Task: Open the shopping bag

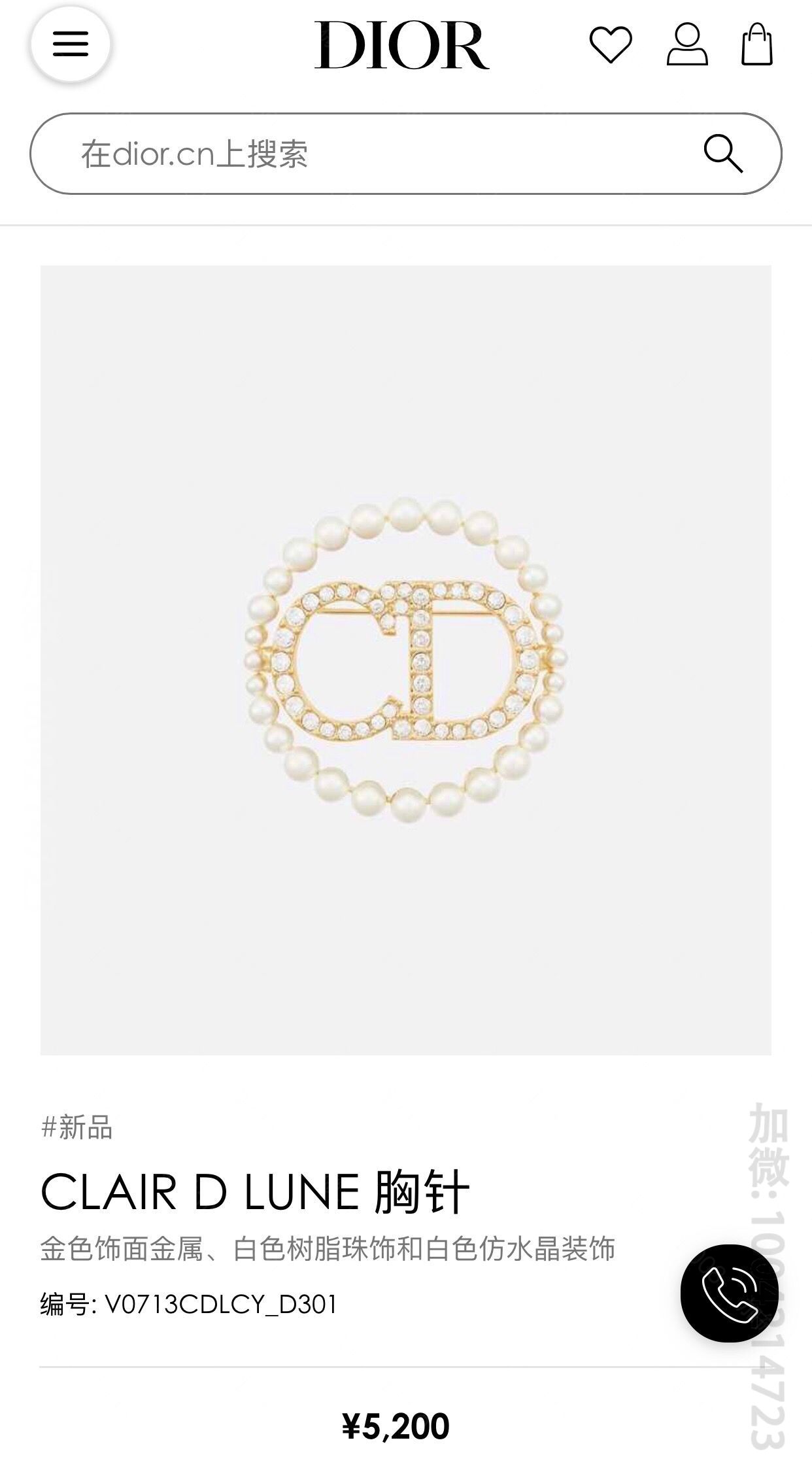Action: click(x=757, y=44)
